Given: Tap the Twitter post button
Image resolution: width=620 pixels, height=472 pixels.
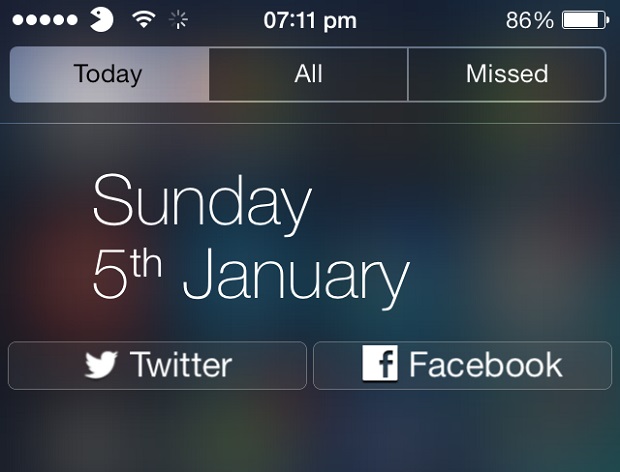Looking at the screenshot, I should [157, 365].
